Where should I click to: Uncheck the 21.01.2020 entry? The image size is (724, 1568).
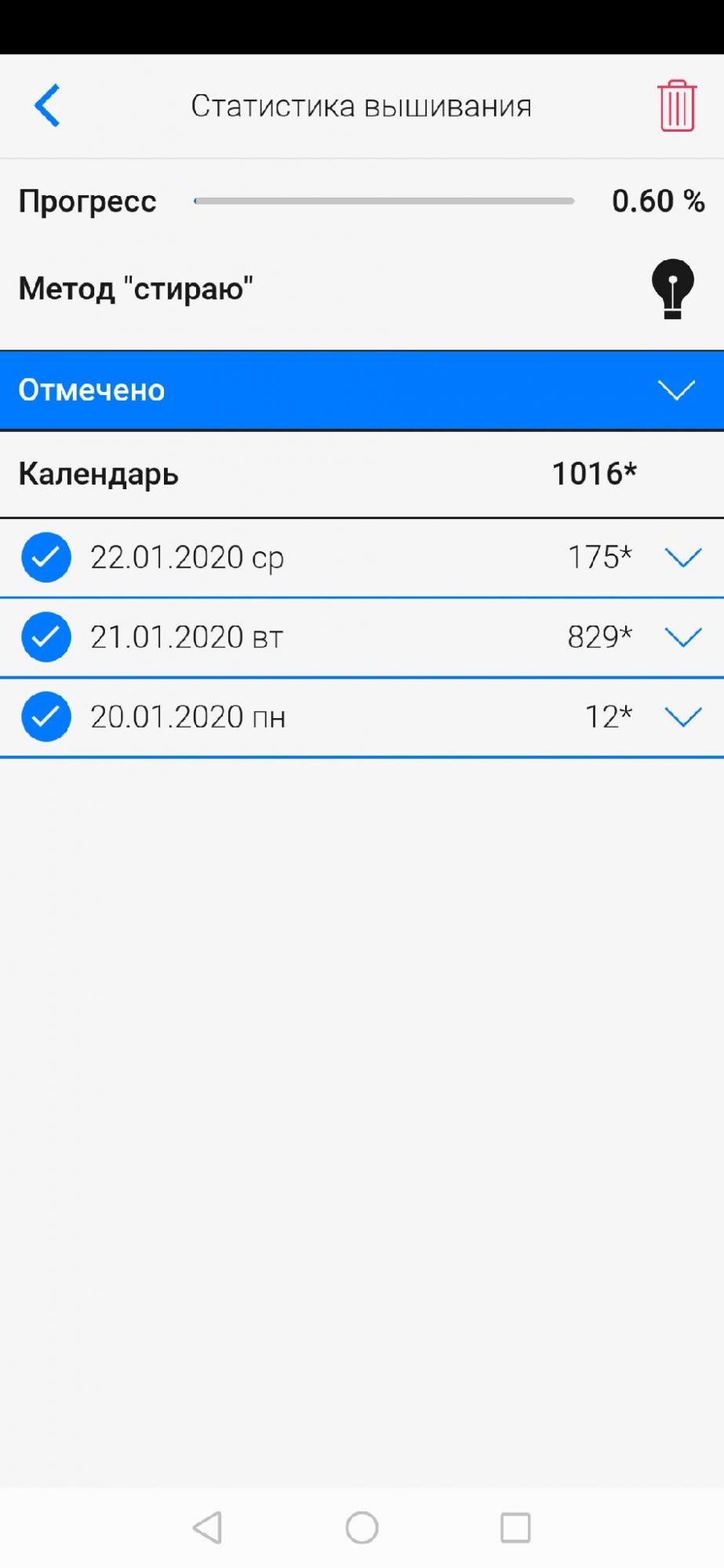[x=46, y=637]
